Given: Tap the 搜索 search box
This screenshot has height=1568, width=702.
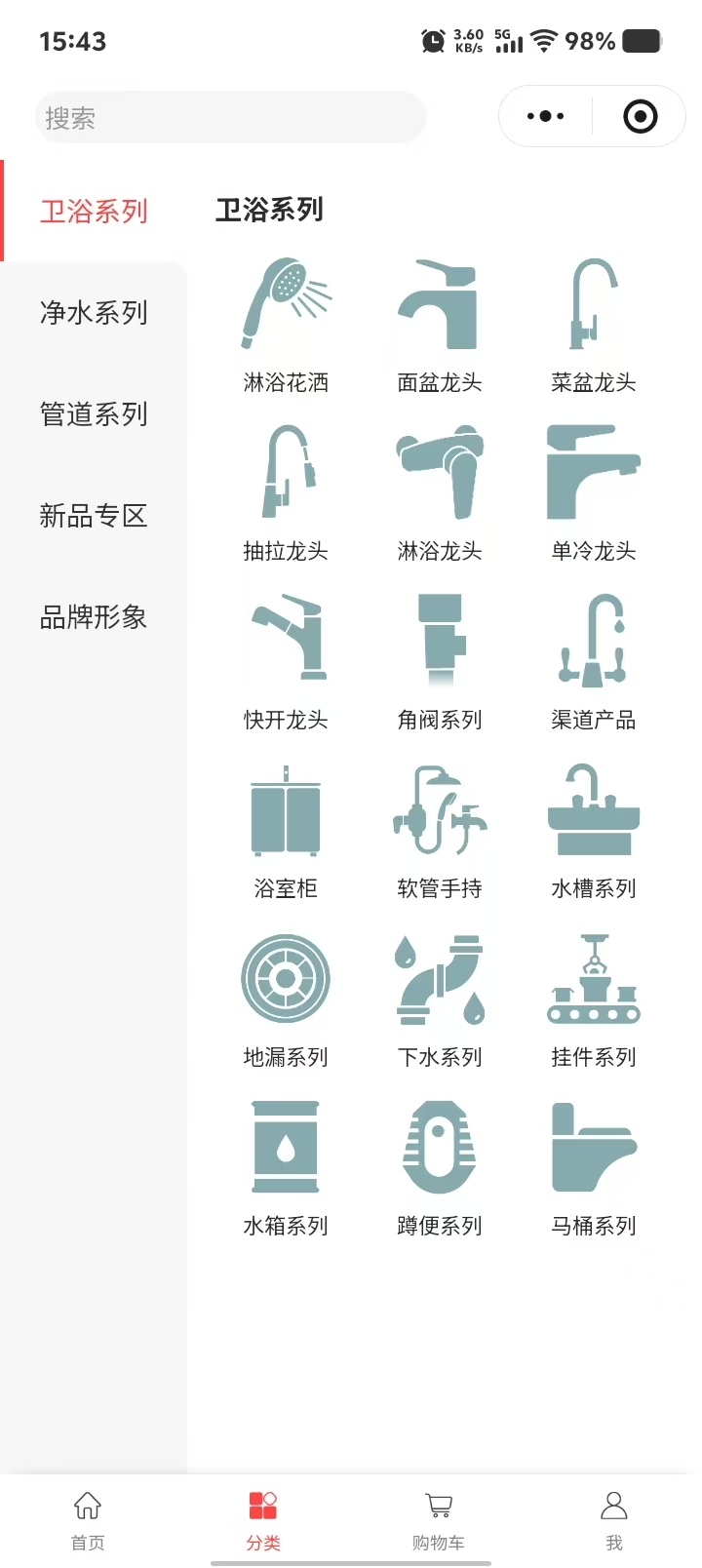Looking at the screenshot, I should pos(230,118).
